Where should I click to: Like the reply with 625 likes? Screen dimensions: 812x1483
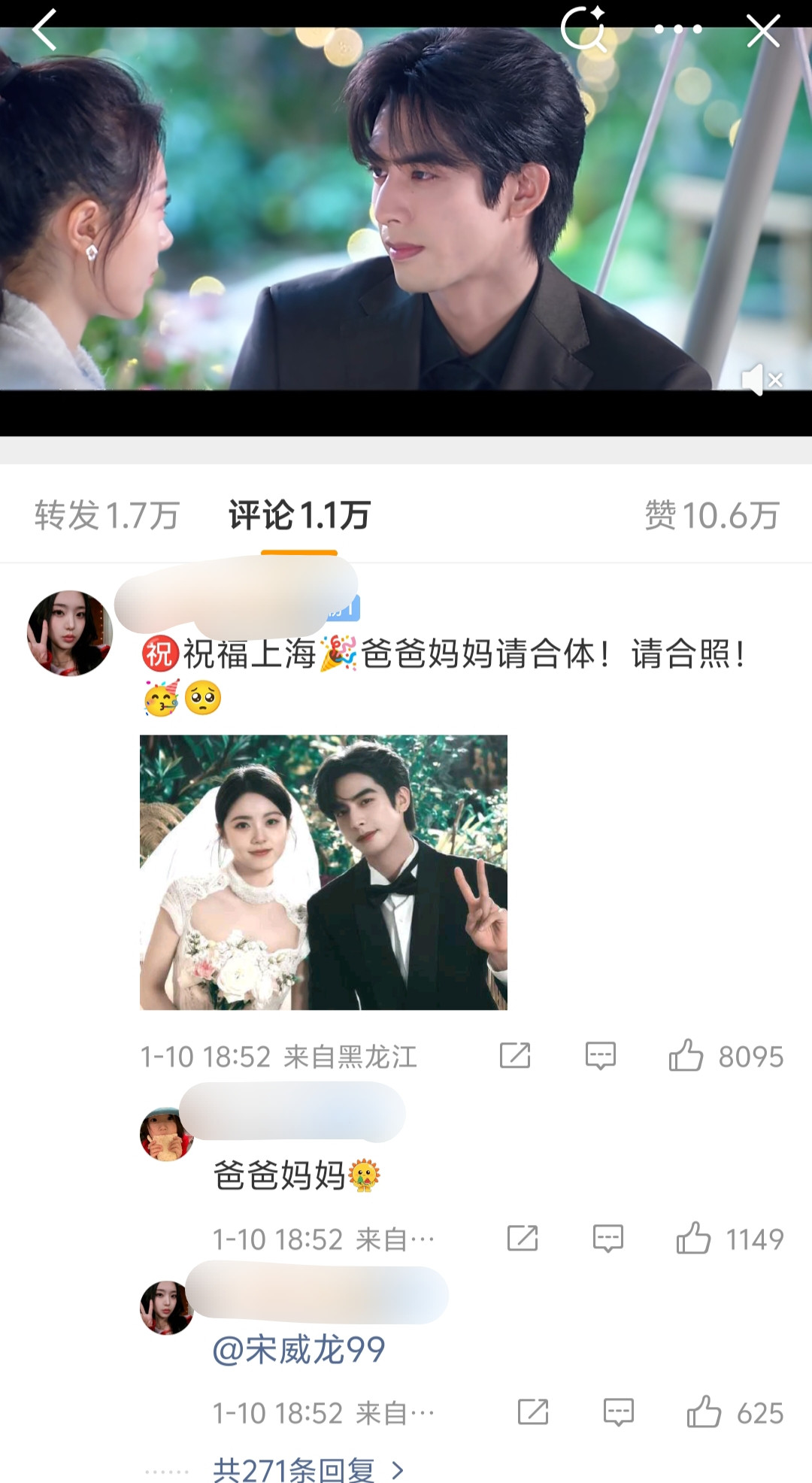tap(704, 1412)
